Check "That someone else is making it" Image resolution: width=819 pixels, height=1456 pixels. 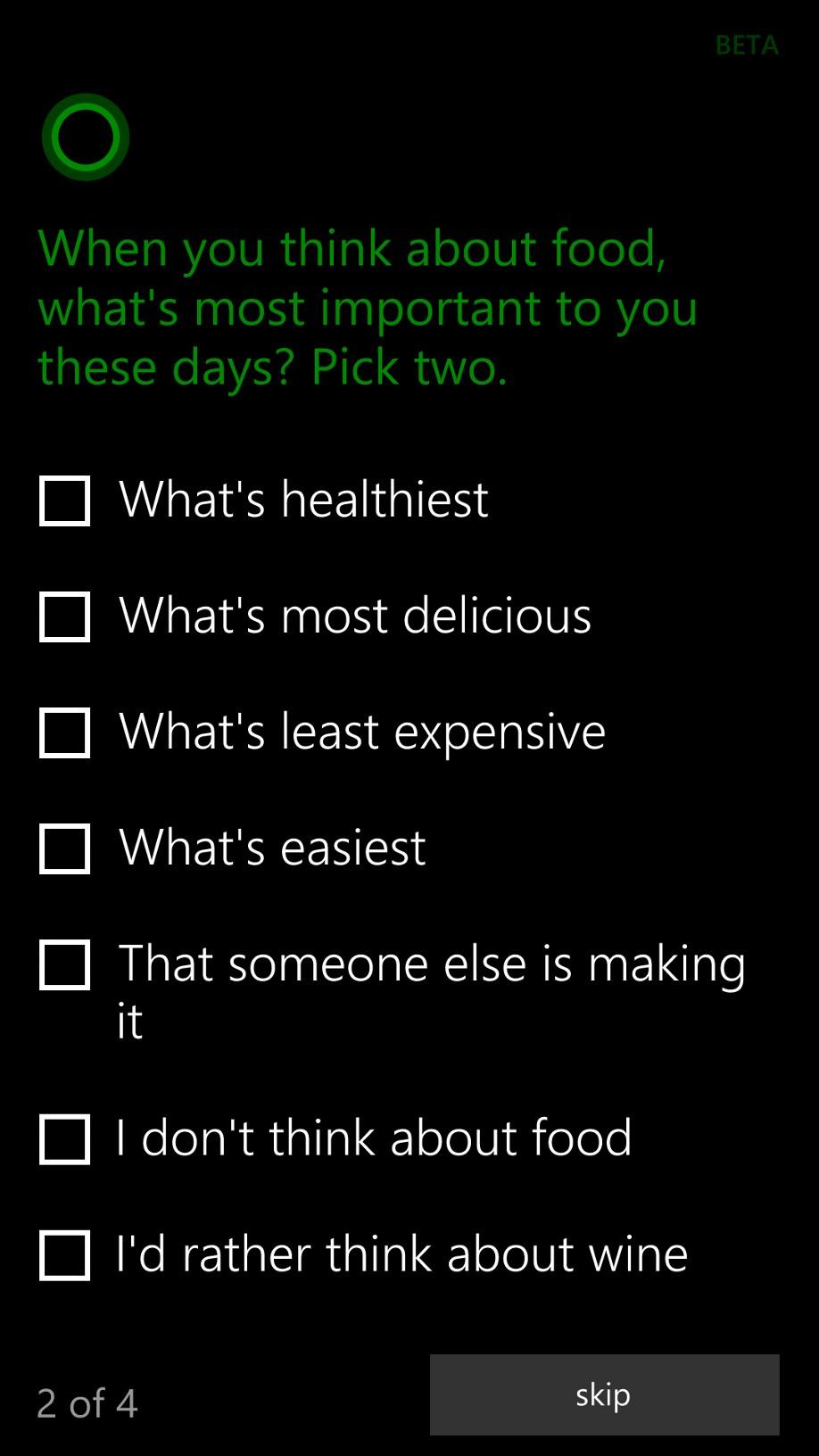pyautogui.click(x=64, y=964)
